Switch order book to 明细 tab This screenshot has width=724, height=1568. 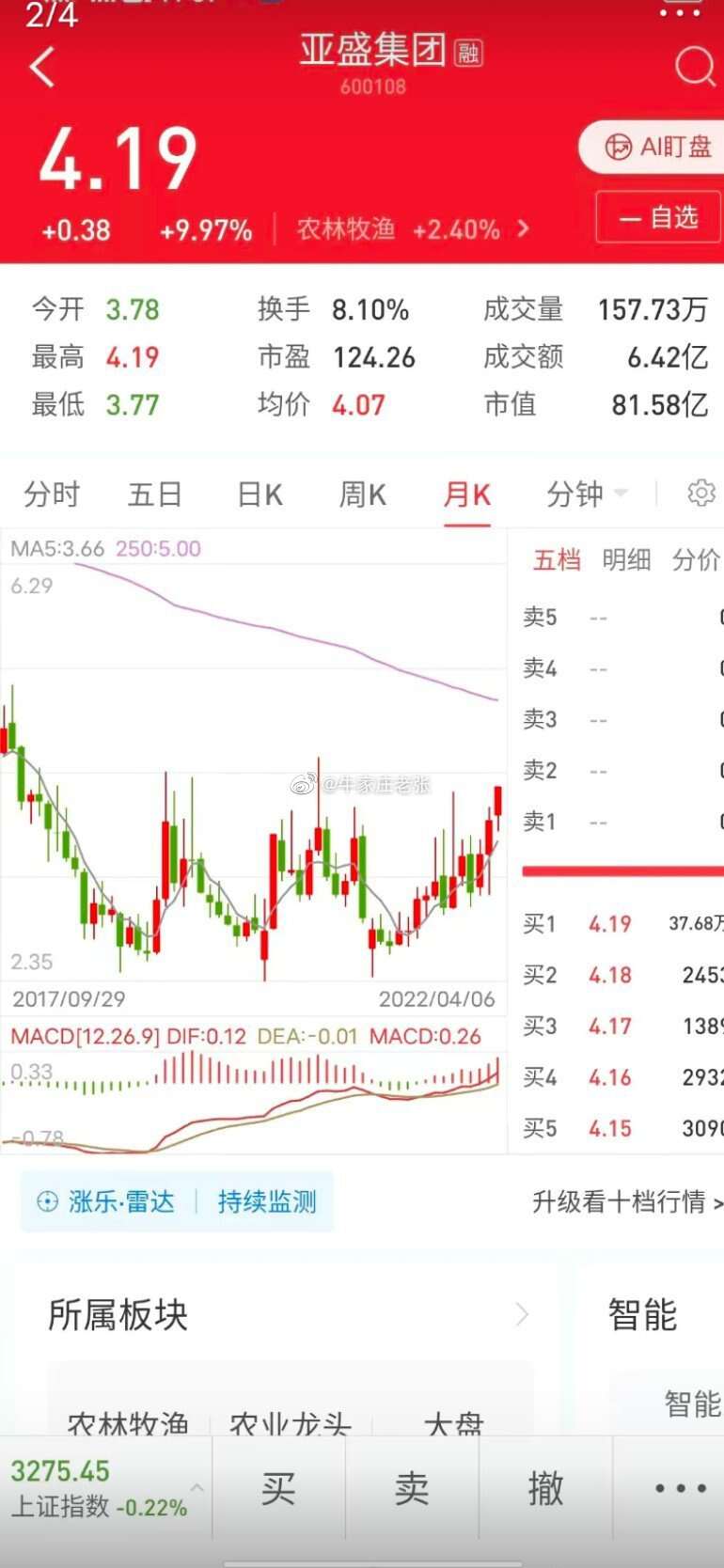tap(626, 560)
